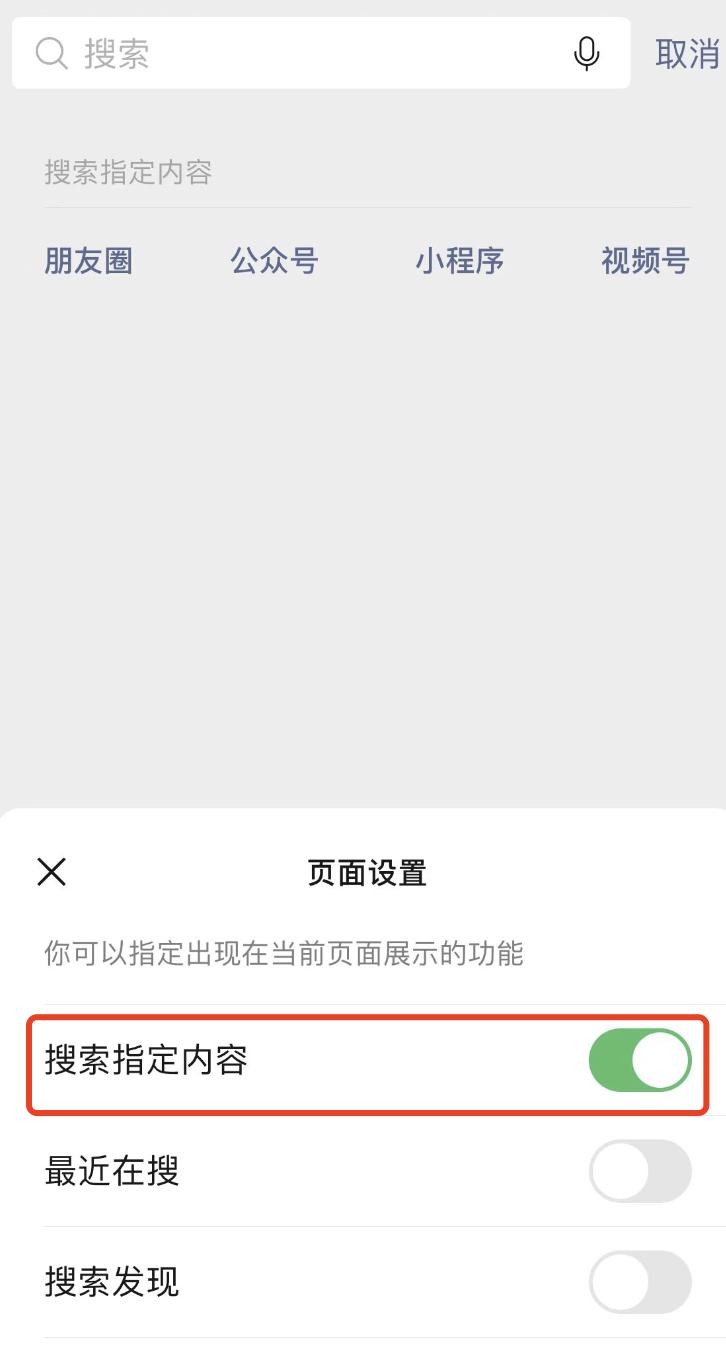Click the magnifier icon in the search bar

(x=51, y=54)
